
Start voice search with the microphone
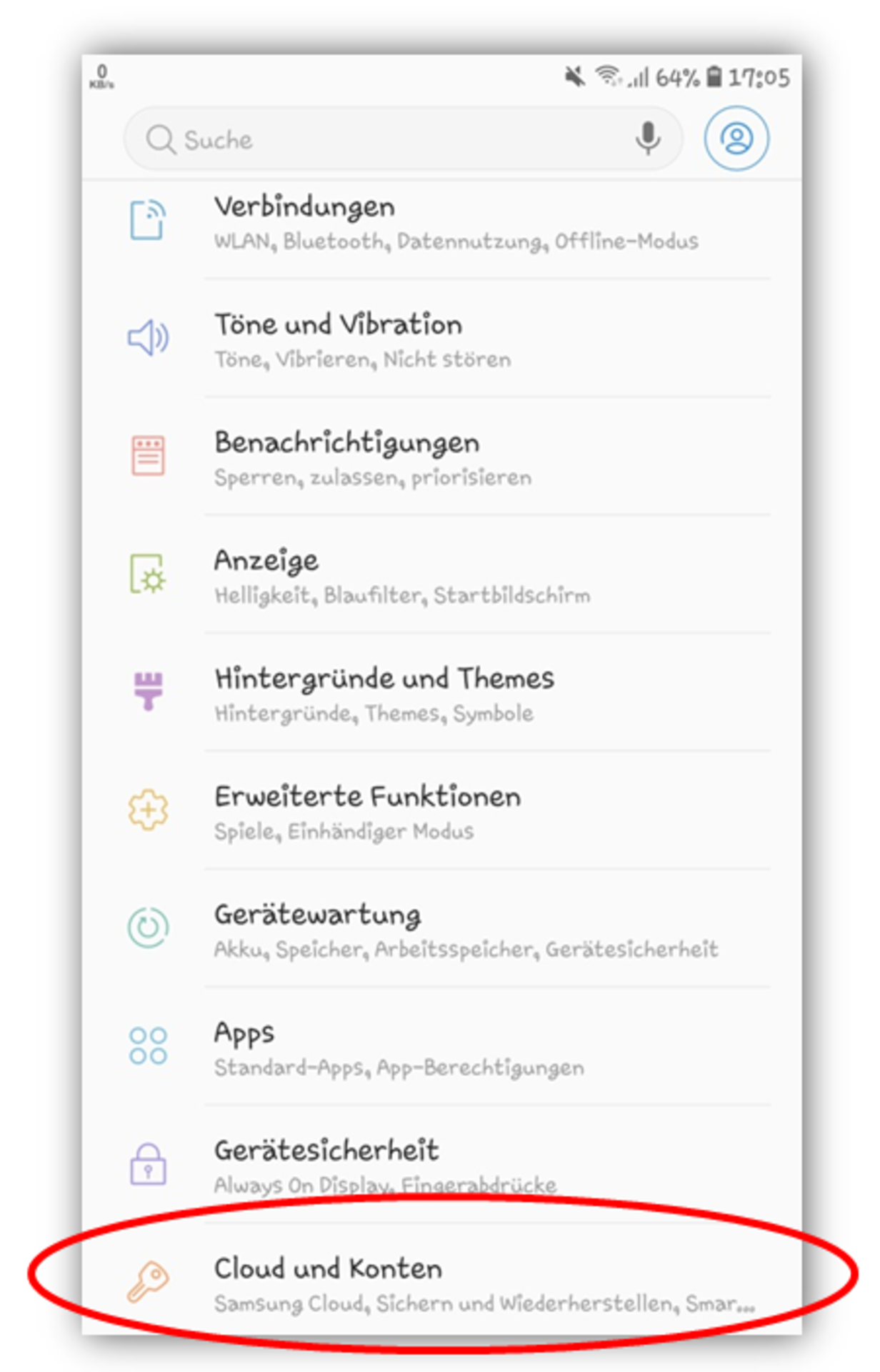click(x=648, y=139)
